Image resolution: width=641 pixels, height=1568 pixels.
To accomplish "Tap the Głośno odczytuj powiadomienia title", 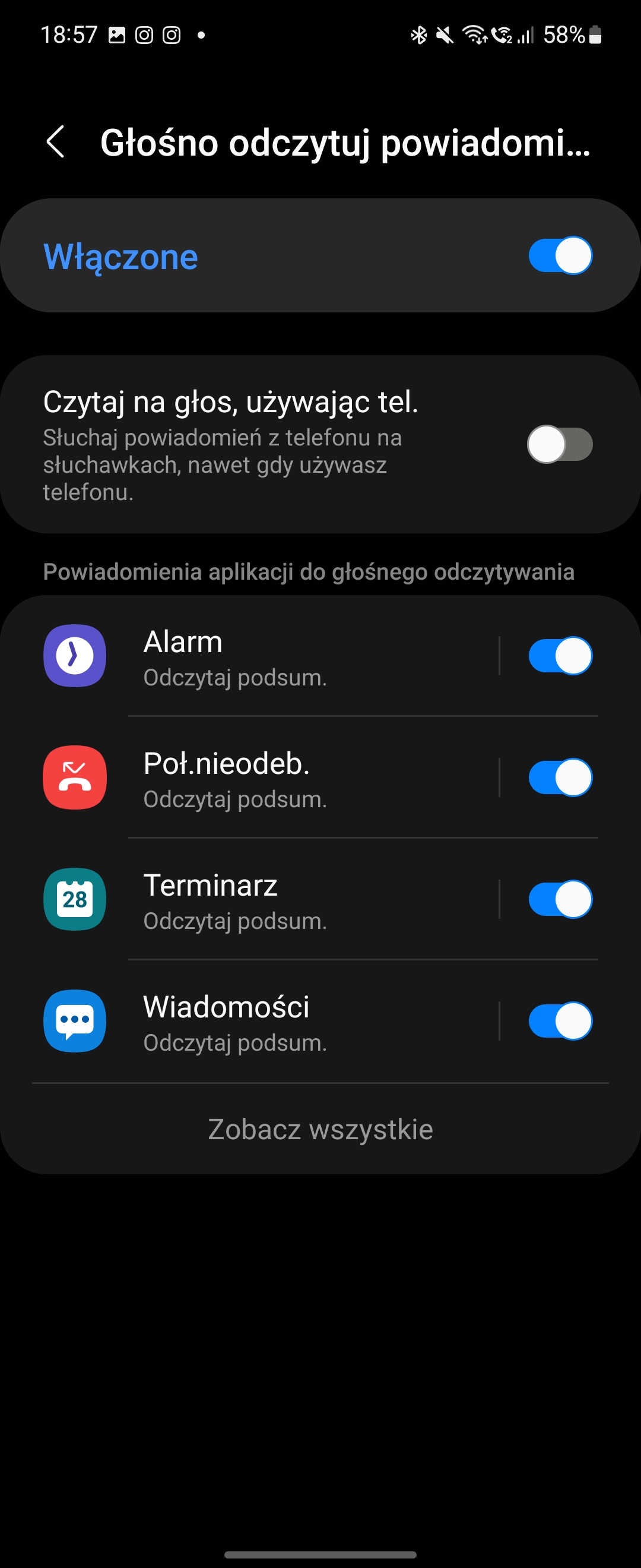I will (x=345, y=144).
